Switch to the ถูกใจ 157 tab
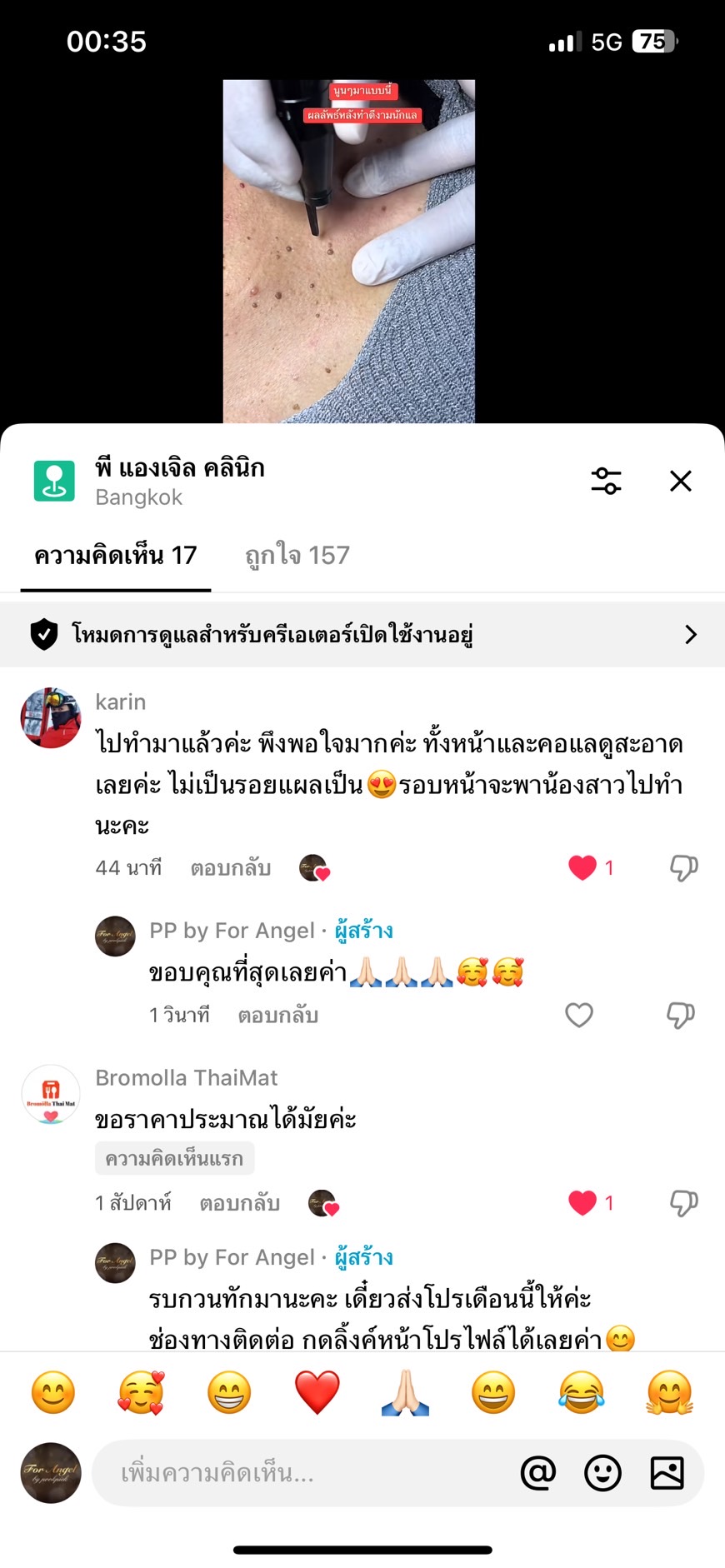Viewport: 725px width, 1568px height. click(x=297, y=556)
